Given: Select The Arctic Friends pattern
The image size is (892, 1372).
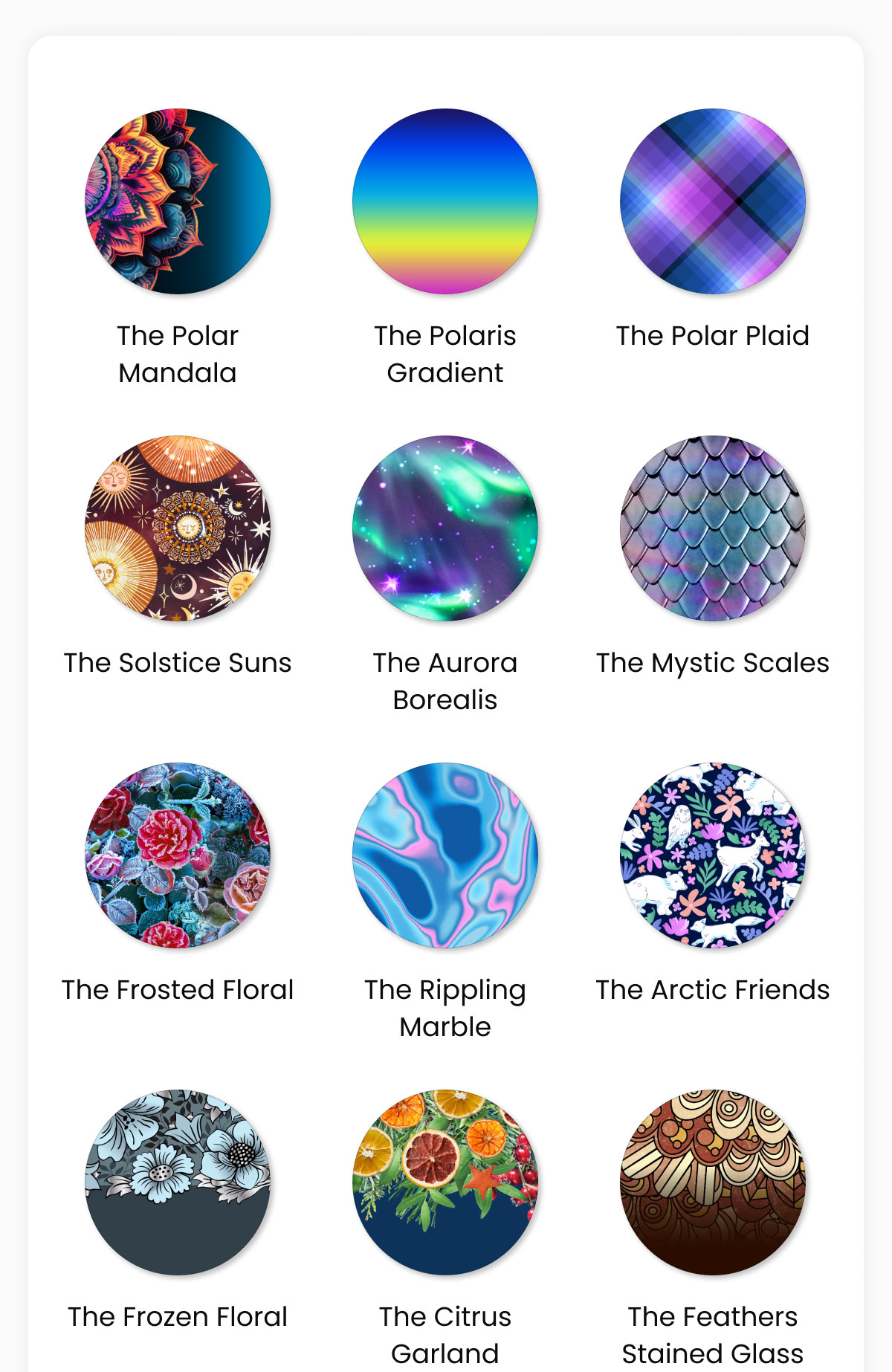Looking at the screenshot, I should click(713, 855).
